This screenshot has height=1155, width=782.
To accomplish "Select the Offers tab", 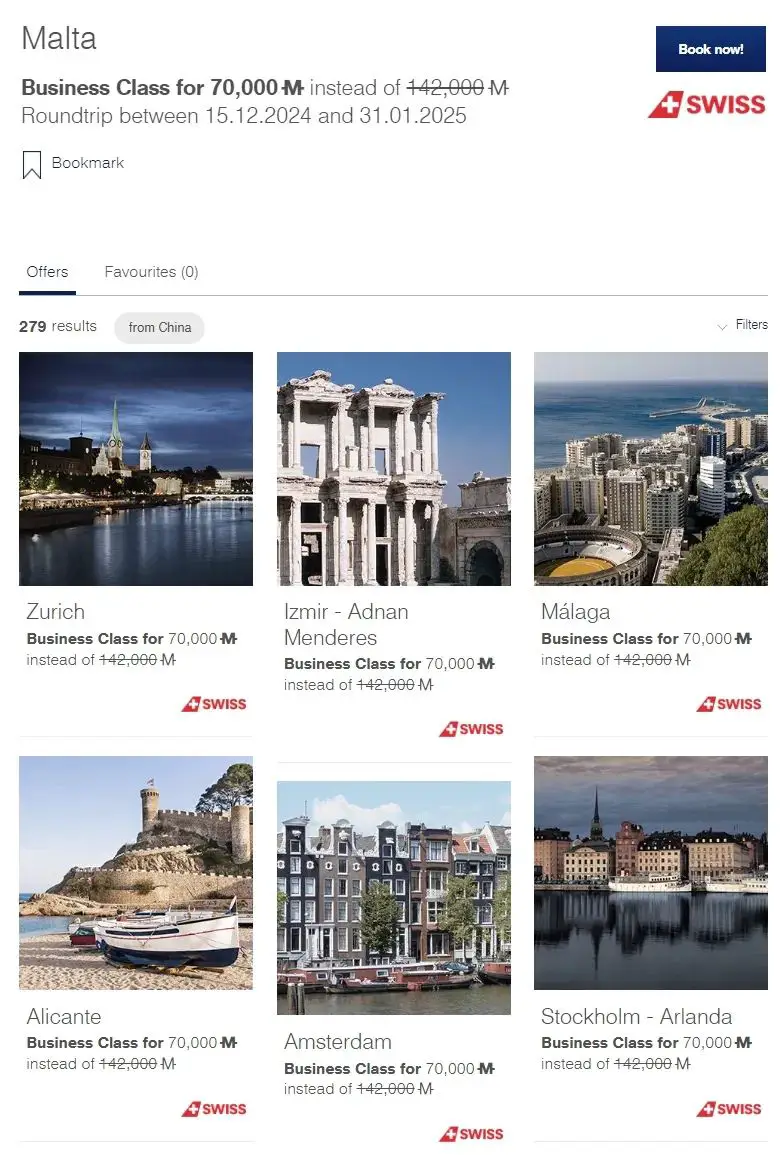I will [47, 272].
